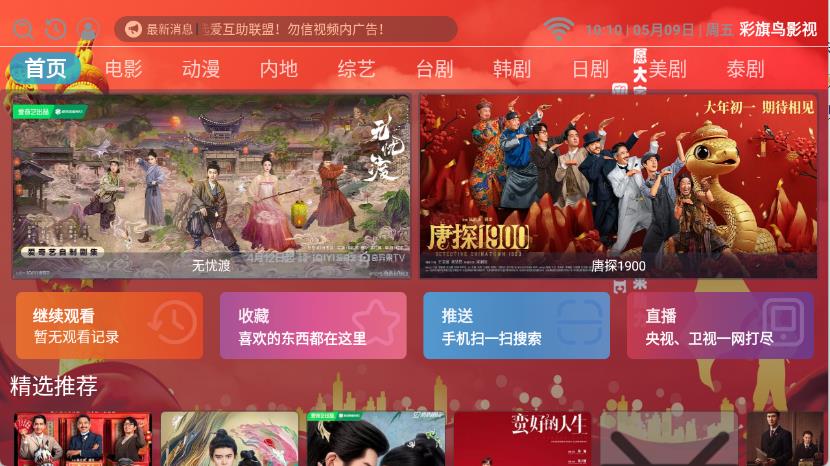Open the search icon
This screenshot has width=830, height=466.
[22, 29]
